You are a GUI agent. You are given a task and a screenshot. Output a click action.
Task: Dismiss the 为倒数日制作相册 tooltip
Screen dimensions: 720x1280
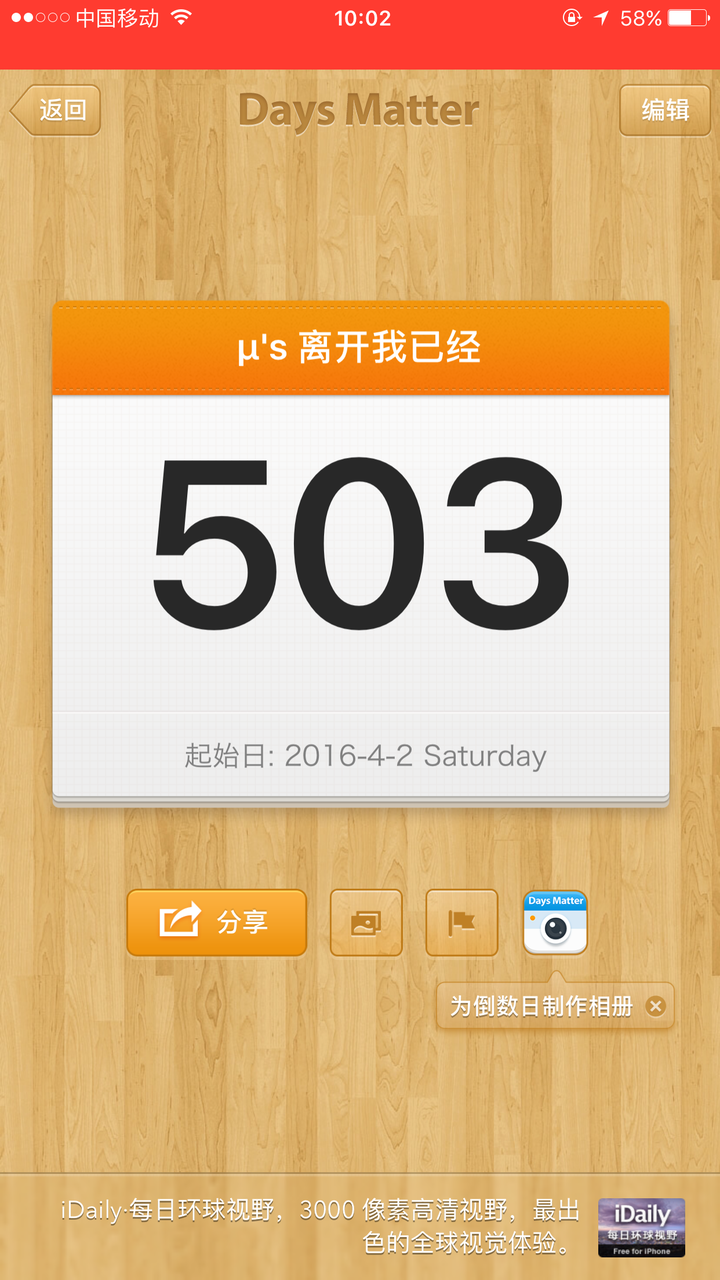coord(656,1006)
